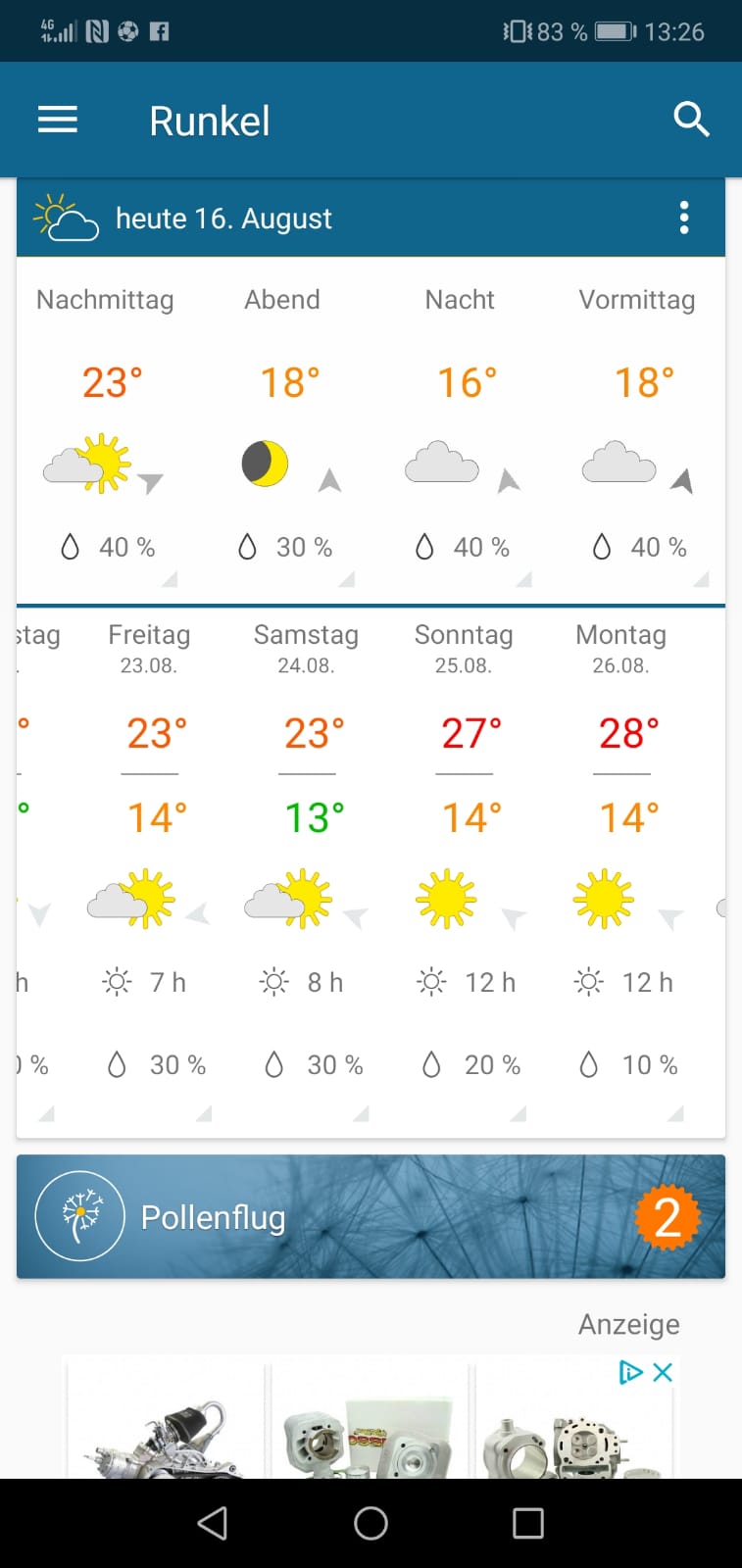View the Vormittag forecast details
This screenshot has width=742, height=1568.
tap(637, 431)
